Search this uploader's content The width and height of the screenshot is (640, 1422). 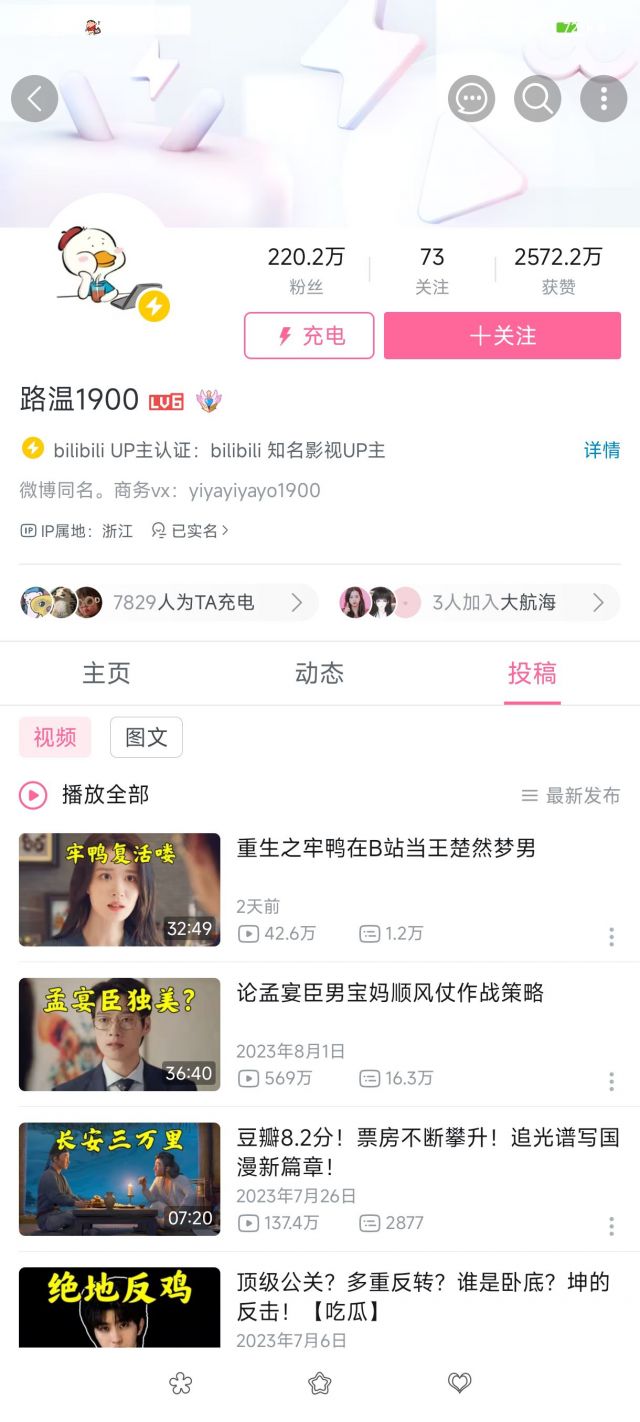537,99
